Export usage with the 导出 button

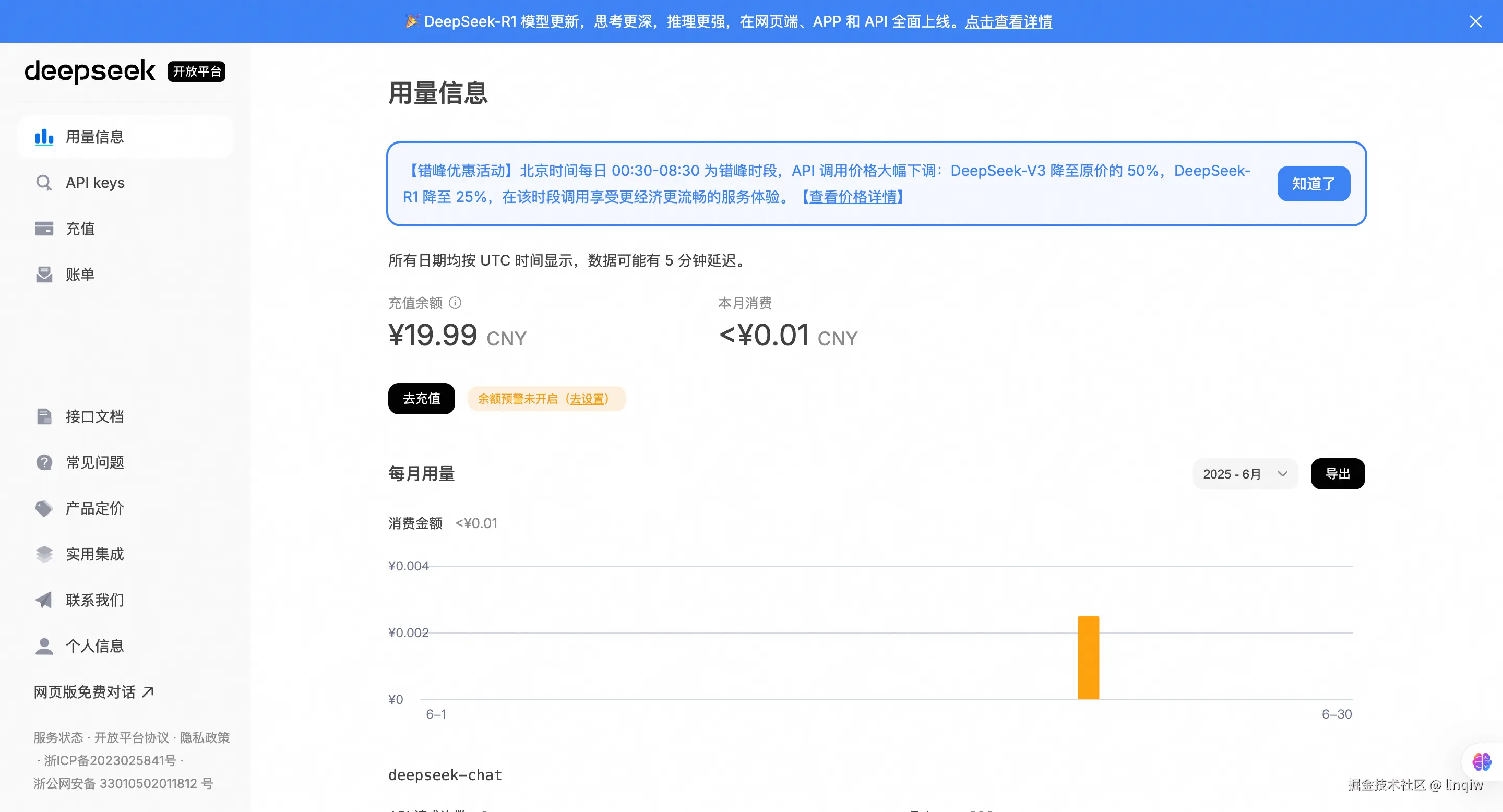click(x=1337, y=474)
